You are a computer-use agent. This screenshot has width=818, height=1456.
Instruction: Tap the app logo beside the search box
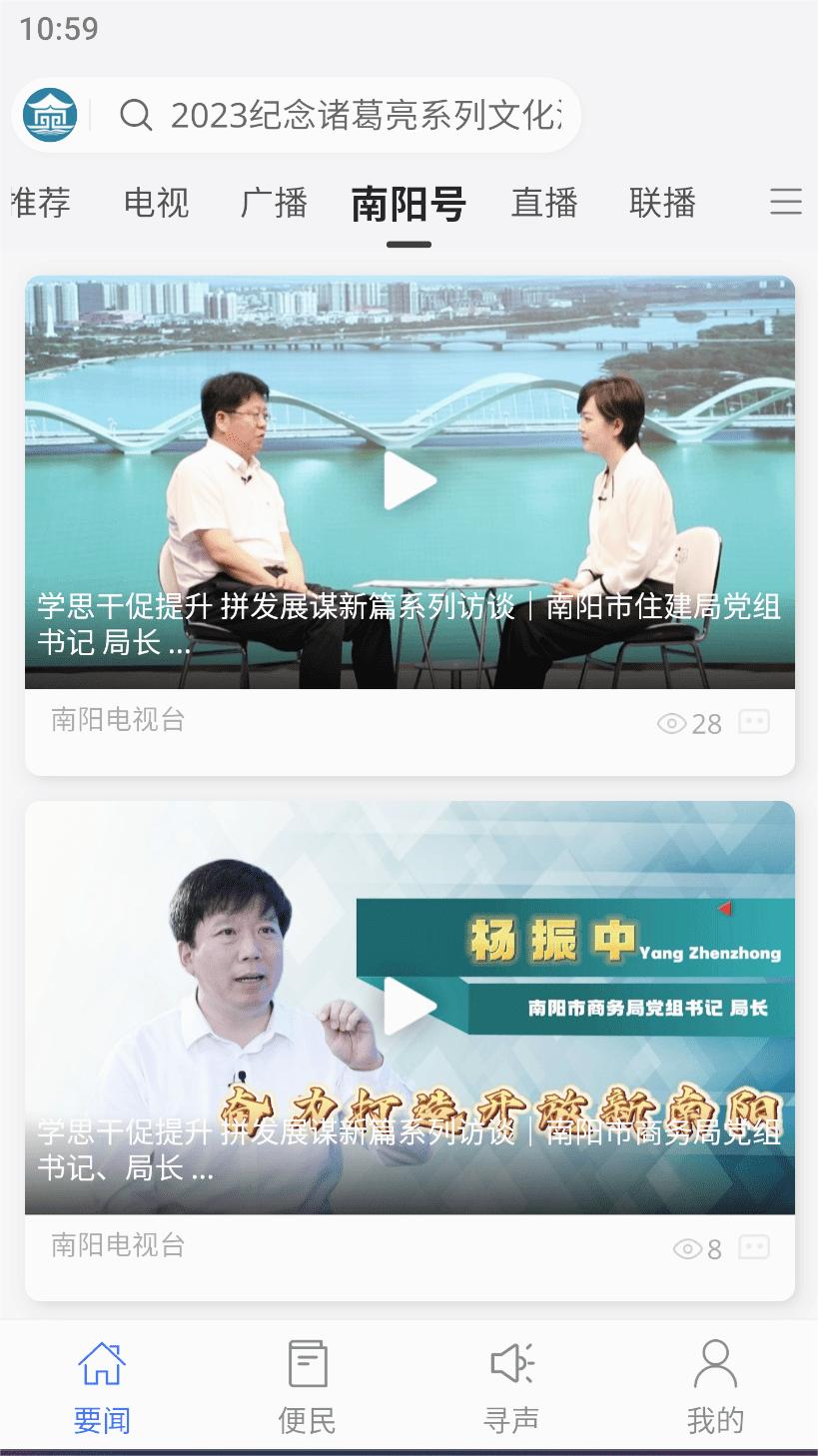50,116
